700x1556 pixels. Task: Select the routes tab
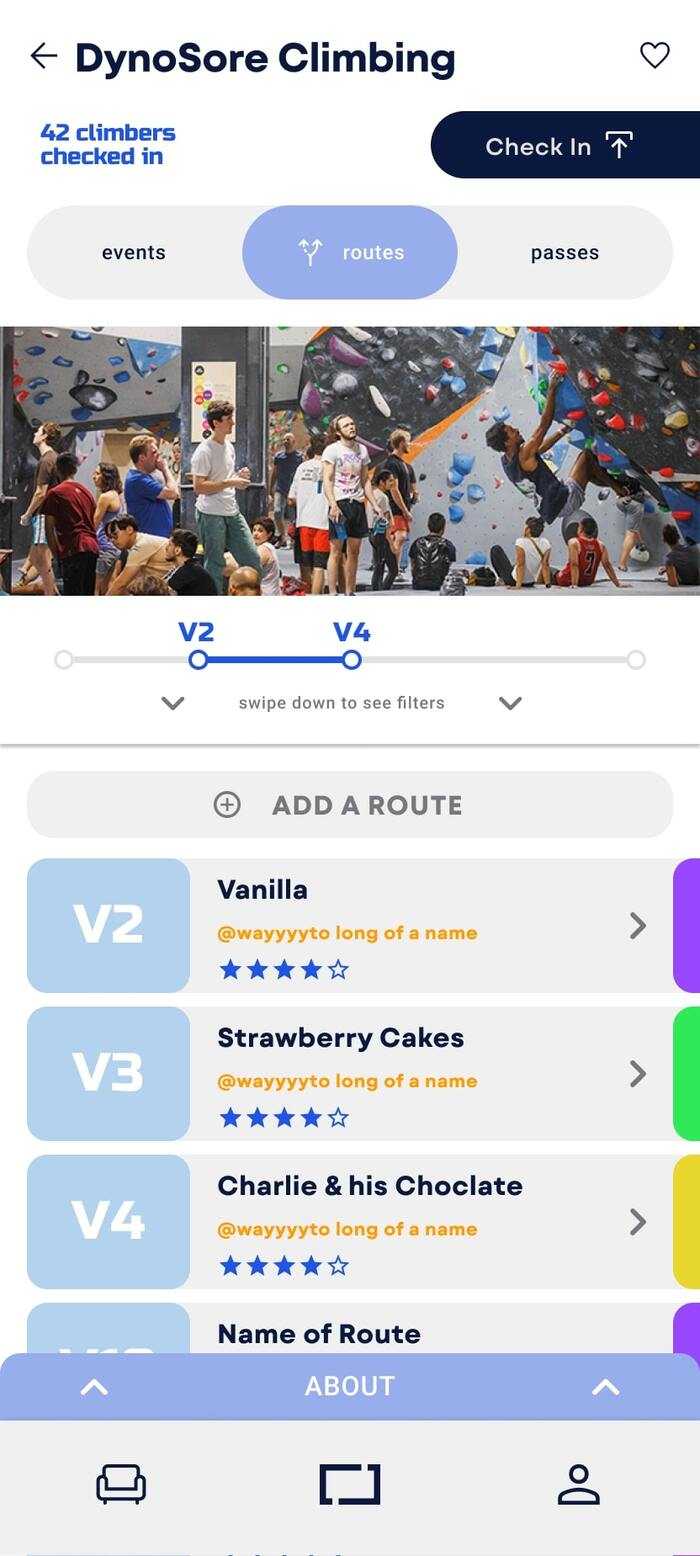tap(350, 253)
